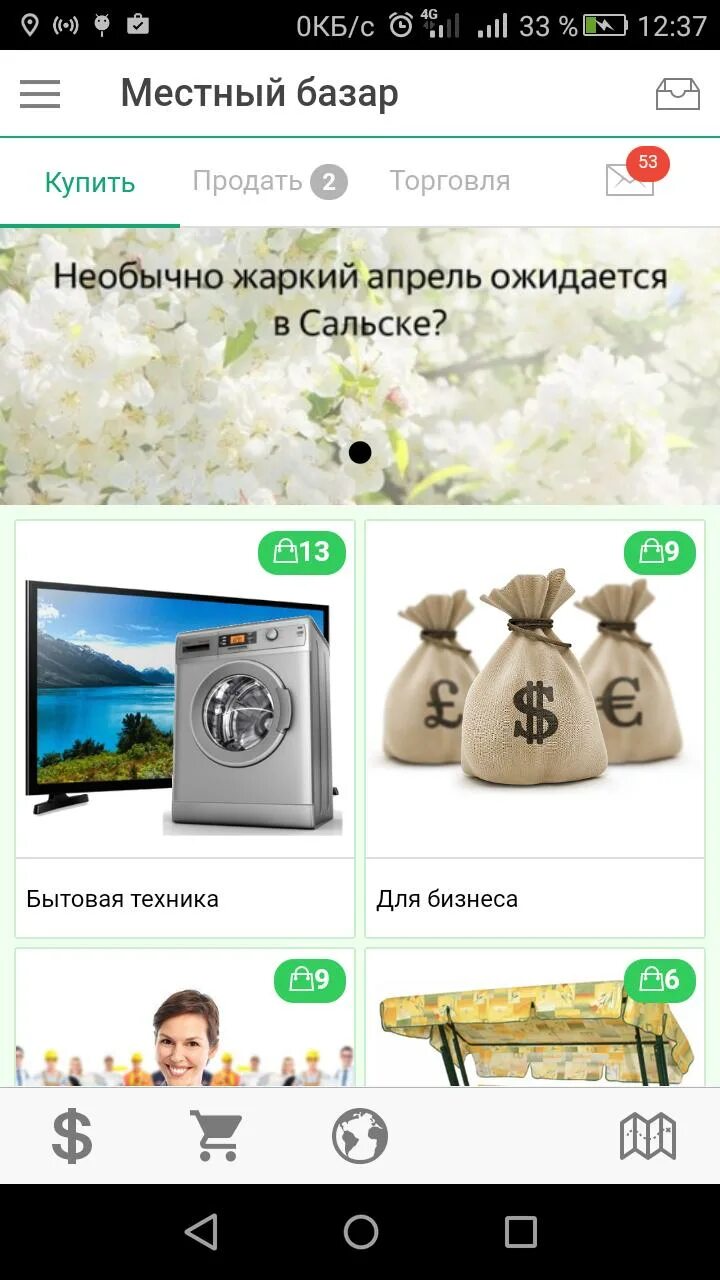Go back using system navigation
The height and width of the screenshot is (1280, 720).
pyautogui.click(x=201, y=1232)
